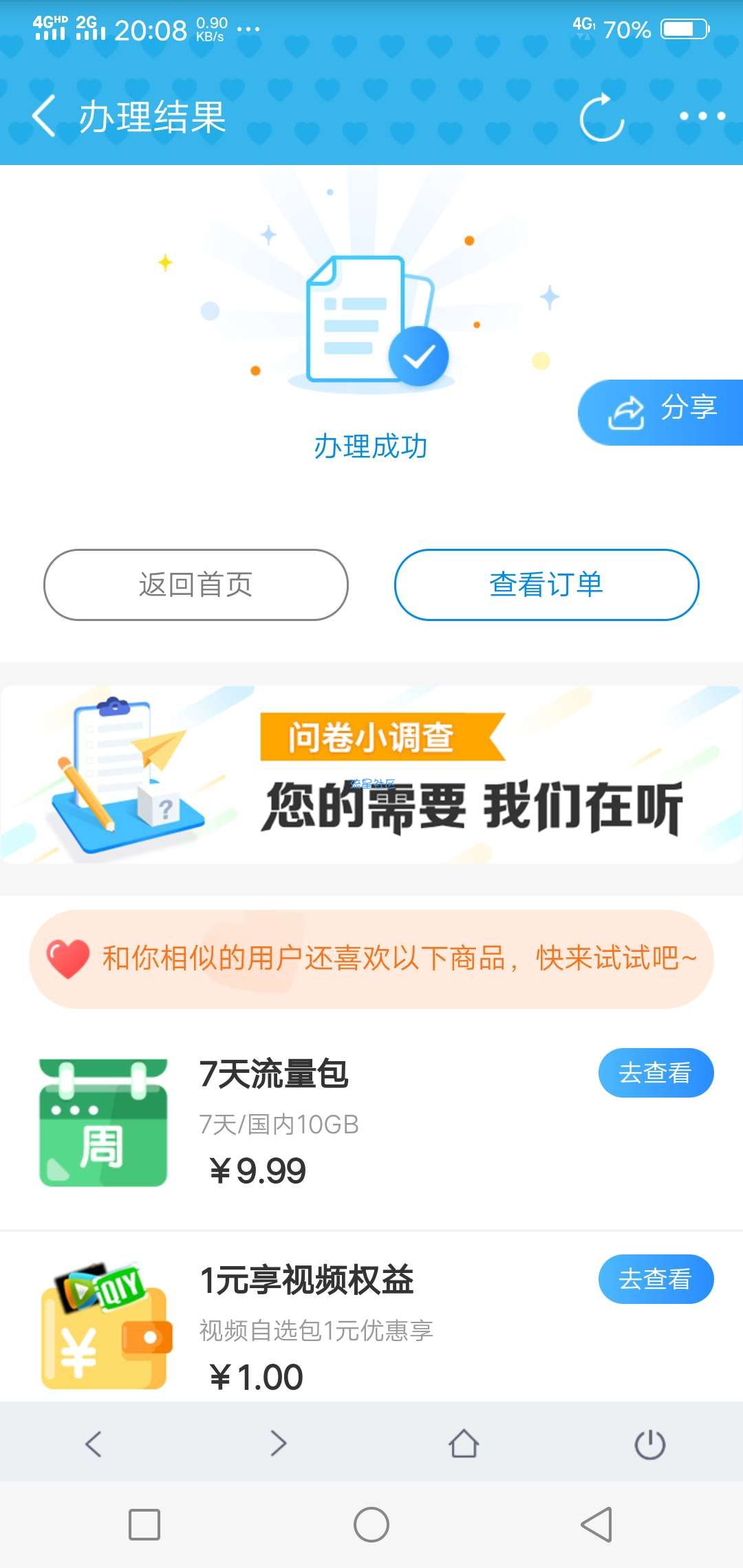Select 返回首页 to return home
Screen dimensions: 743x1568
pyautogui.click(x=196, y=585)
